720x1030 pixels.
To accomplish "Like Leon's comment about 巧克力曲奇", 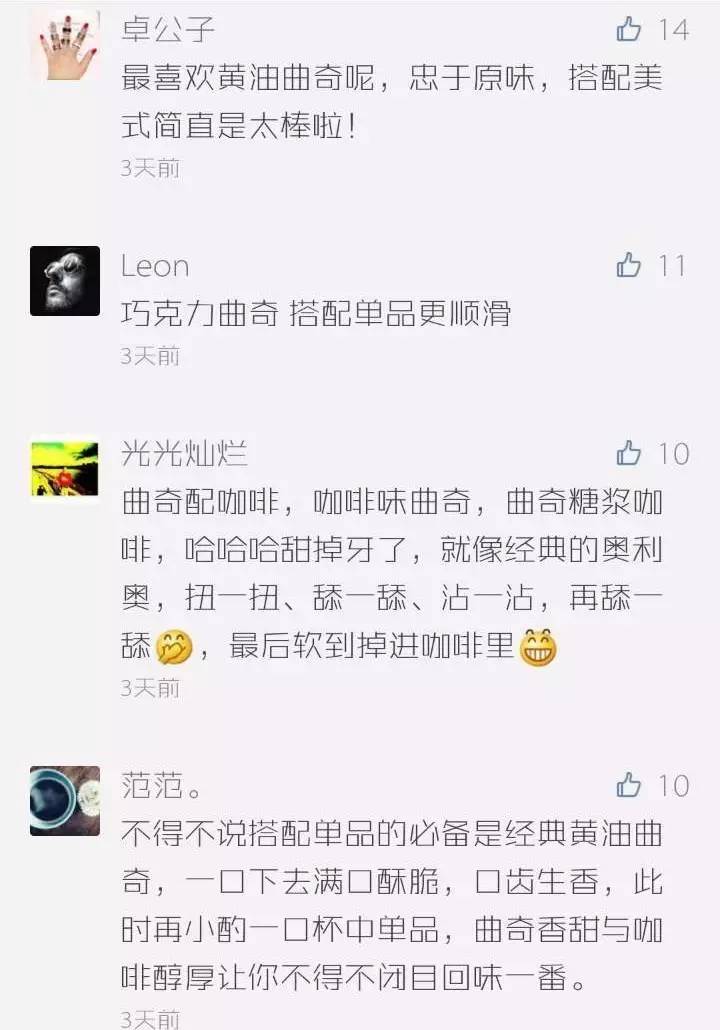I will tap(629, 265).
